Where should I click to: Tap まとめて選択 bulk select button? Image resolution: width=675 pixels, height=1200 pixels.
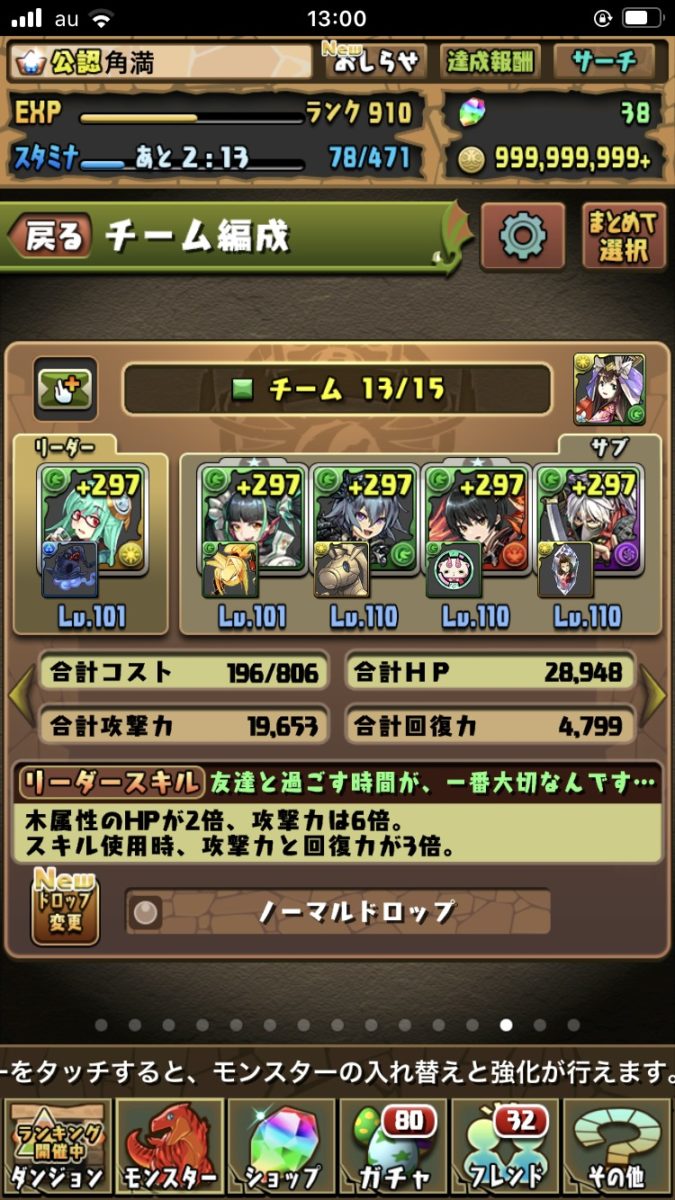(x=624, y=237)
